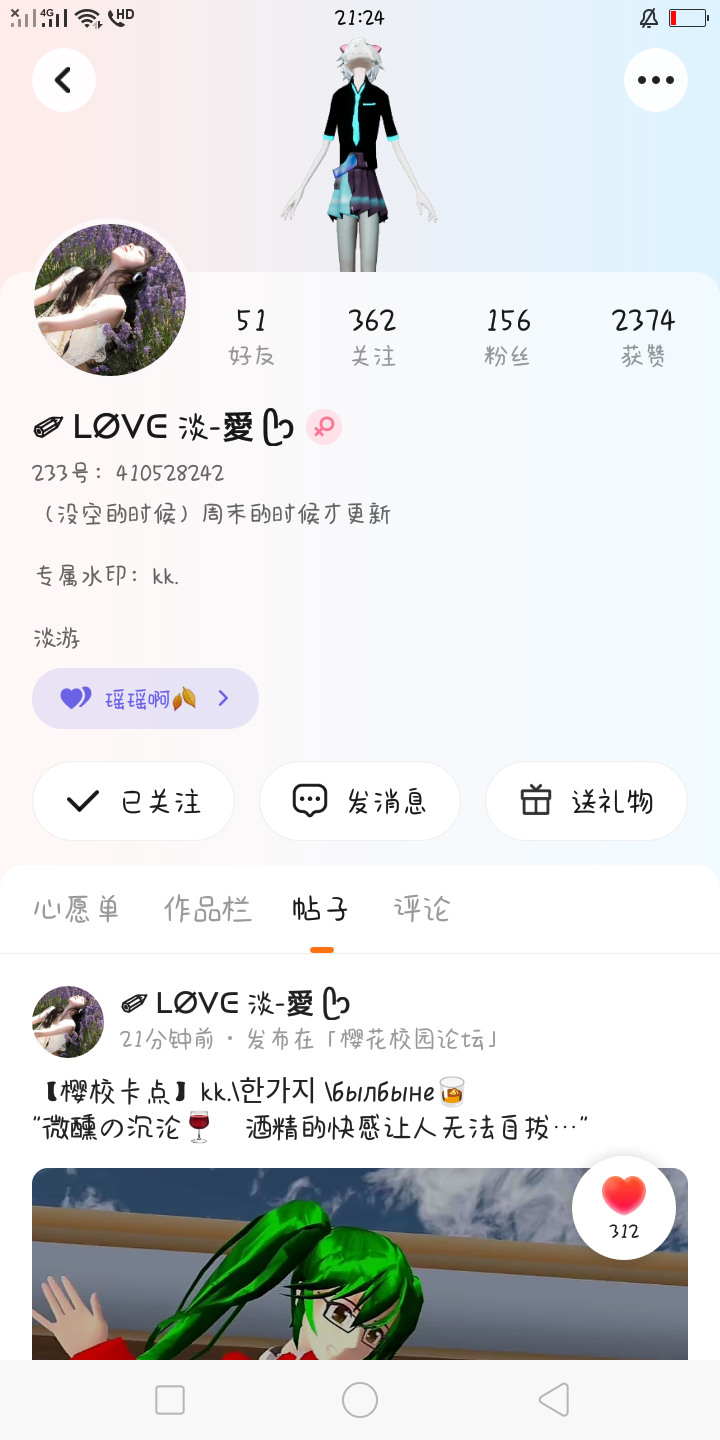Open the three-dot overflow menu
The height and width of the screenshot is (1440, 720).
pyautogui.click(x=656, y=80)
